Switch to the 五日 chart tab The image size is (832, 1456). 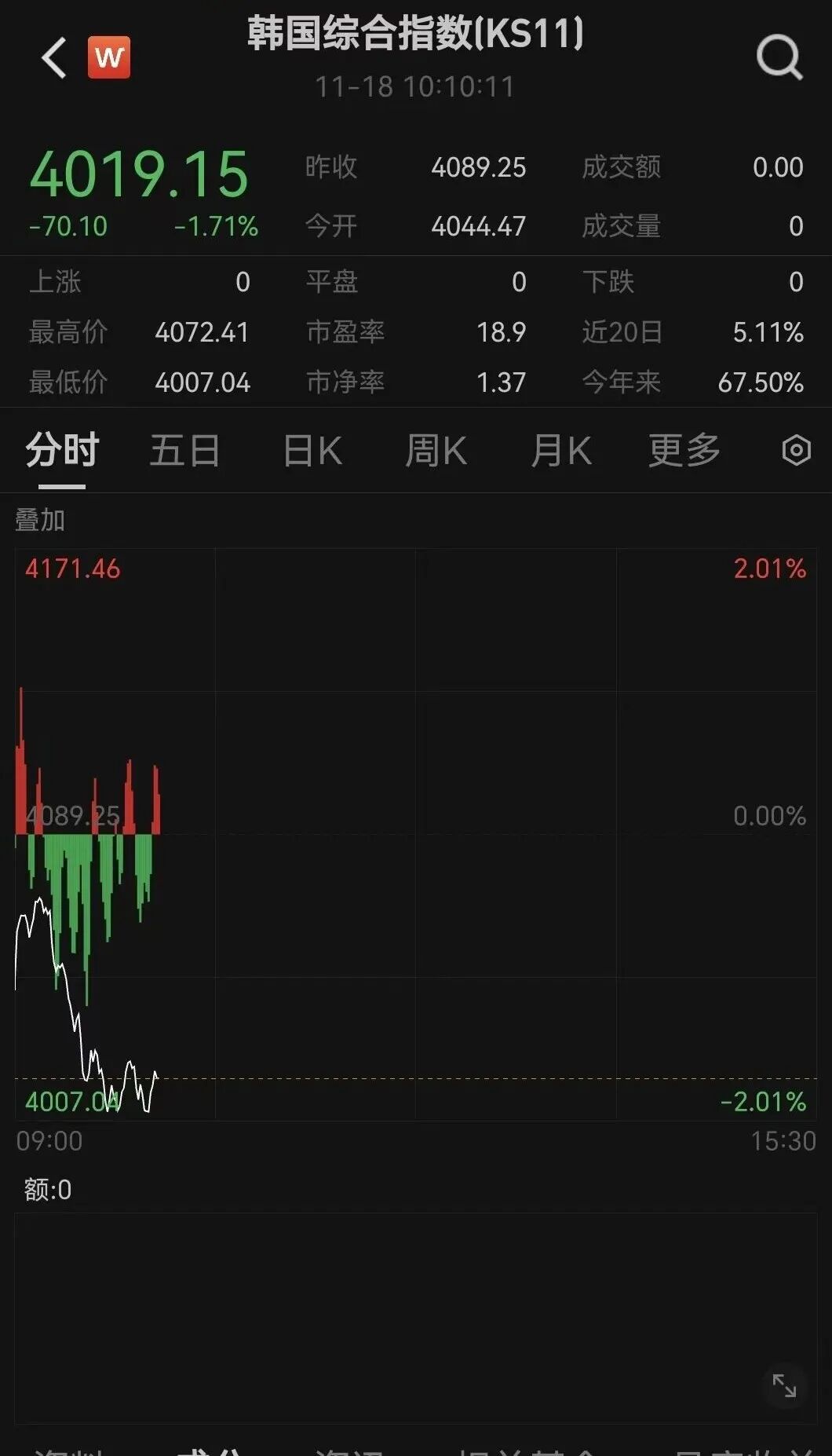[x=184, y=451]
